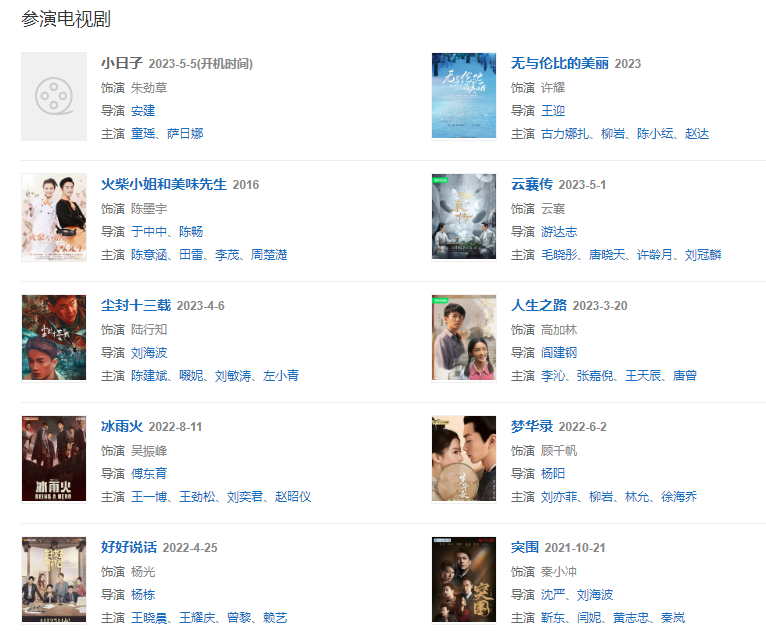View director 傅东育's page

pos(149,473)
